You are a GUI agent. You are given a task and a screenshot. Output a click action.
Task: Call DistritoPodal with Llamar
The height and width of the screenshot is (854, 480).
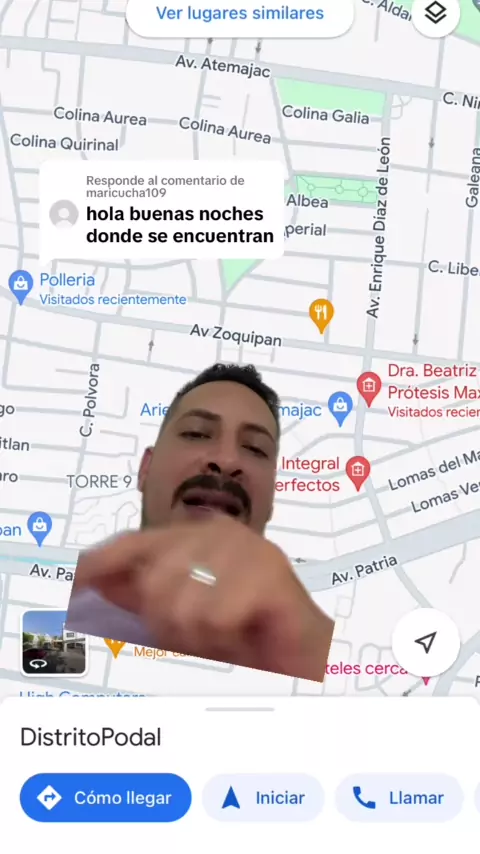click(x=399, y=797)
